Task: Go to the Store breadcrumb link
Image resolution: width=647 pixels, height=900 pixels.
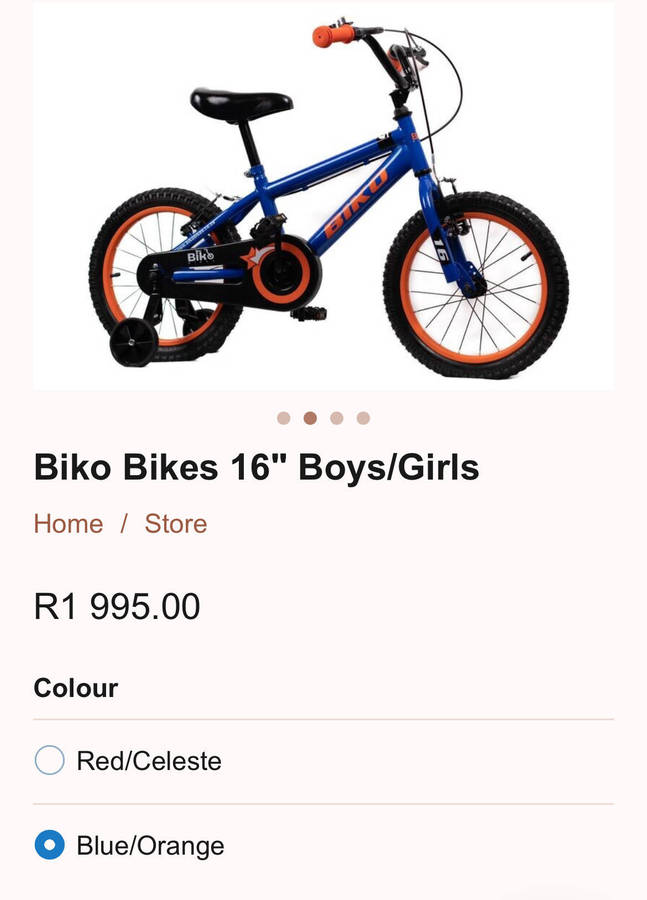Action: 176,524
